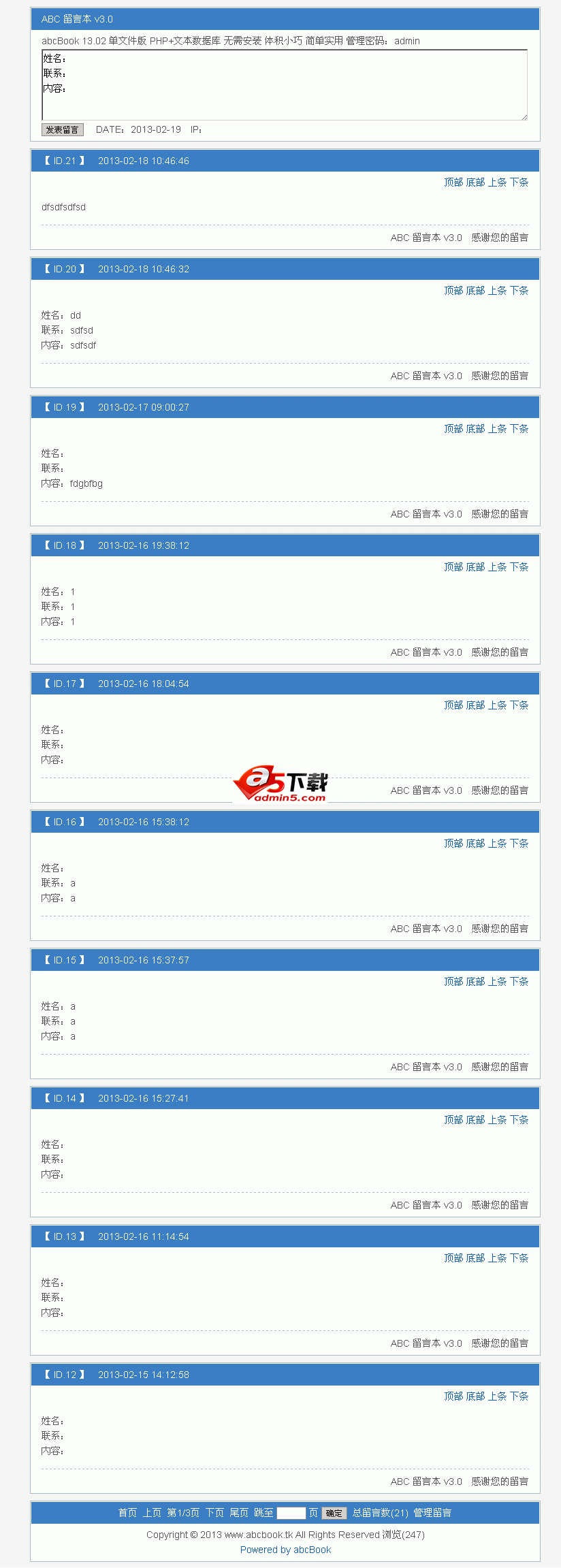Click 底部 link in message ID.16
This screenshot has height=1568, width=561.
click(x=476, y=843)
